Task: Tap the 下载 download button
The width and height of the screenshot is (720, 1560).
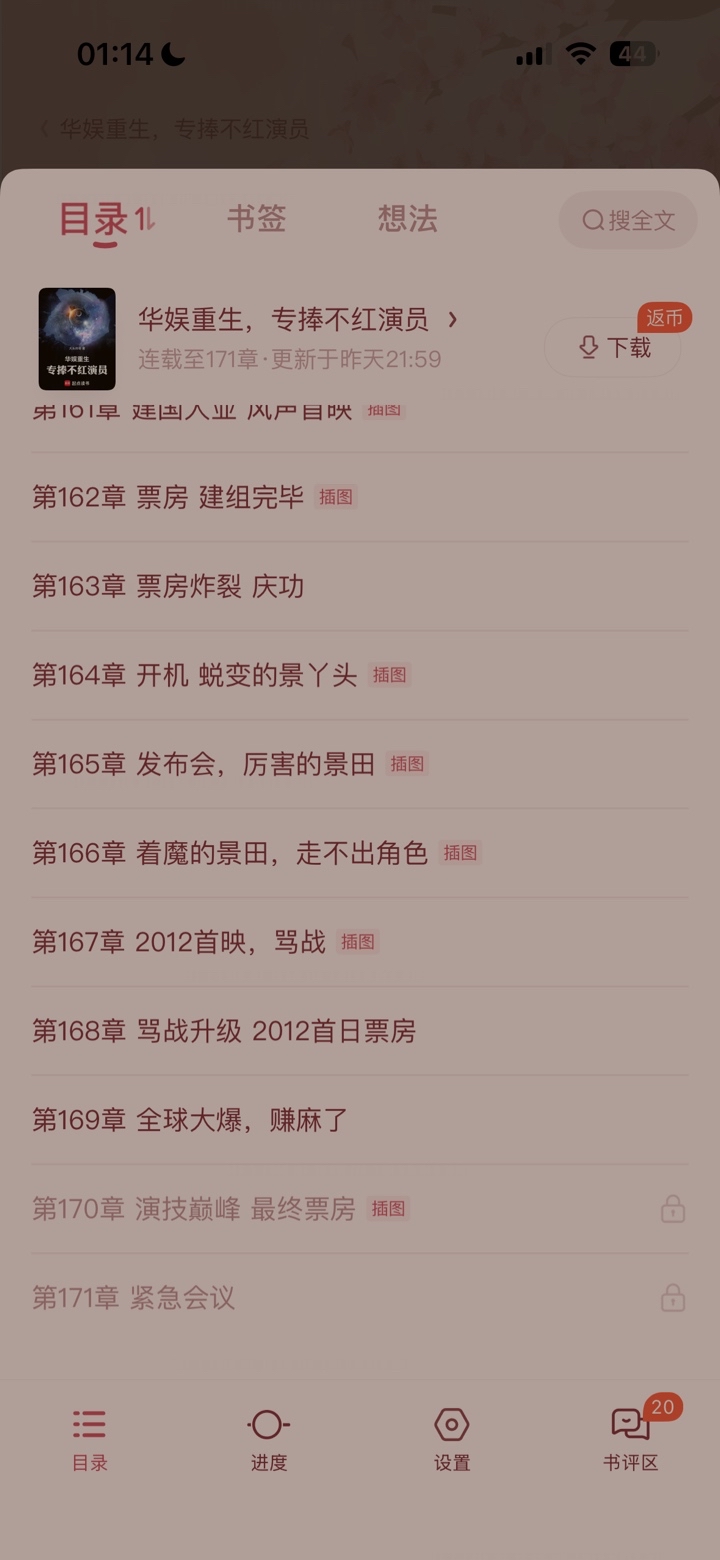Action: 613,348
